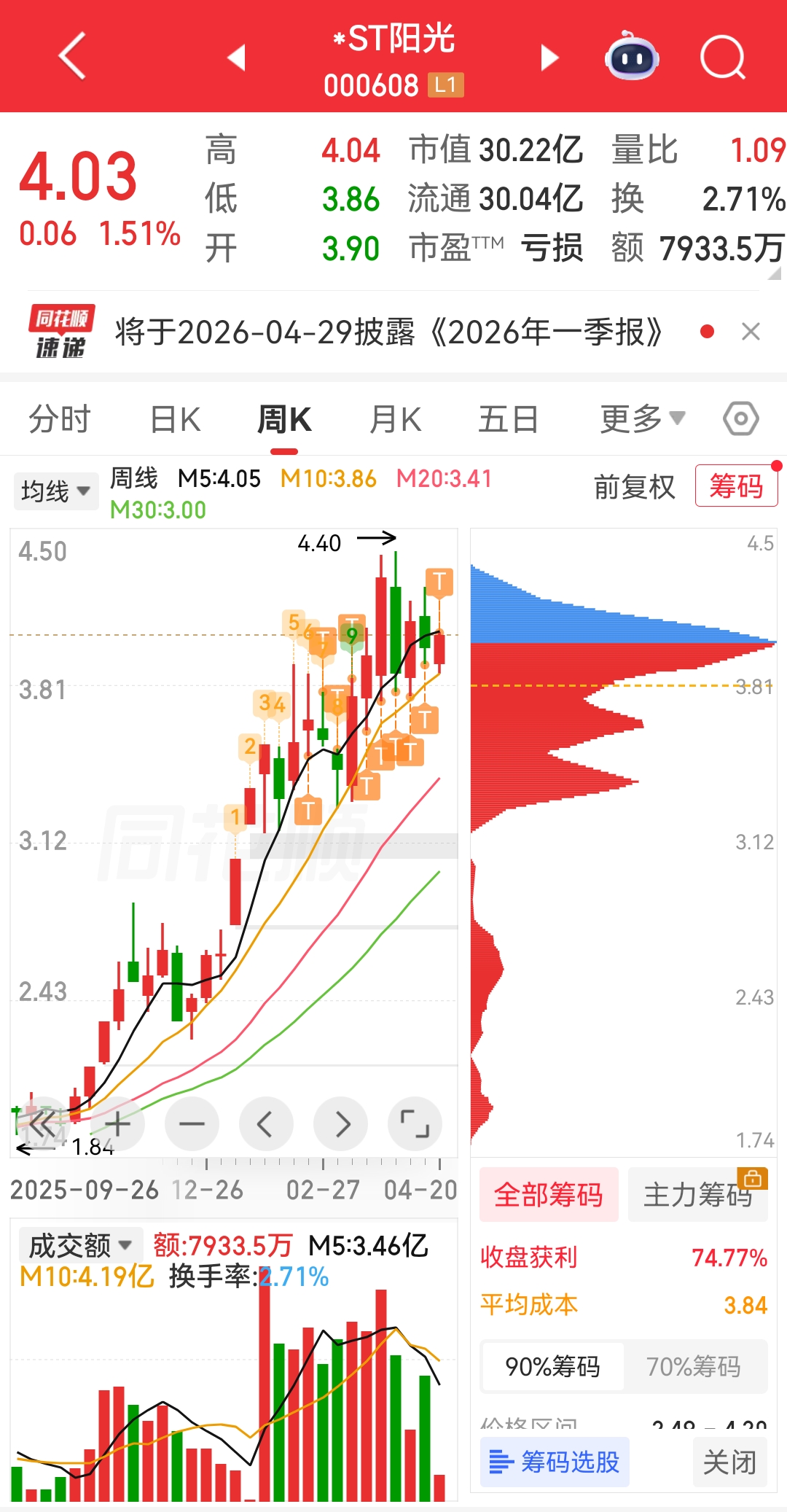Switch to the 五日 tab
The image size is (787, 1512).
(508, 419)
